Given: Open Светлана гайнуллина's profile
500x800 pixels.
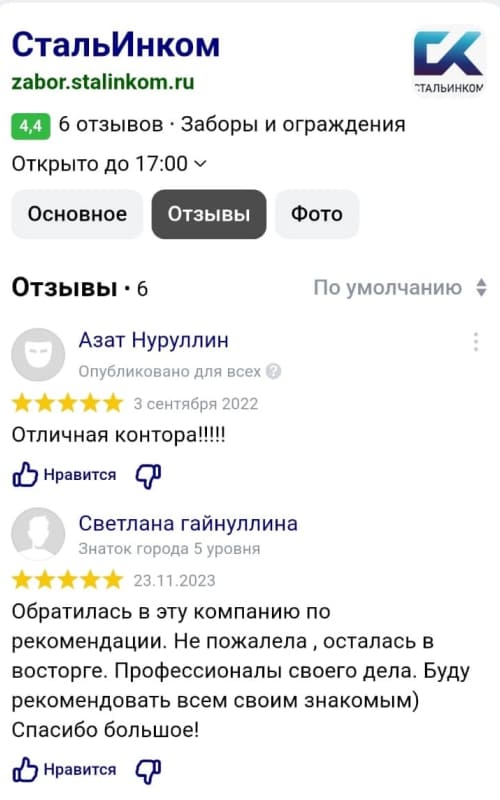Looking at the screenshot, I should click(x=188, y=523).
